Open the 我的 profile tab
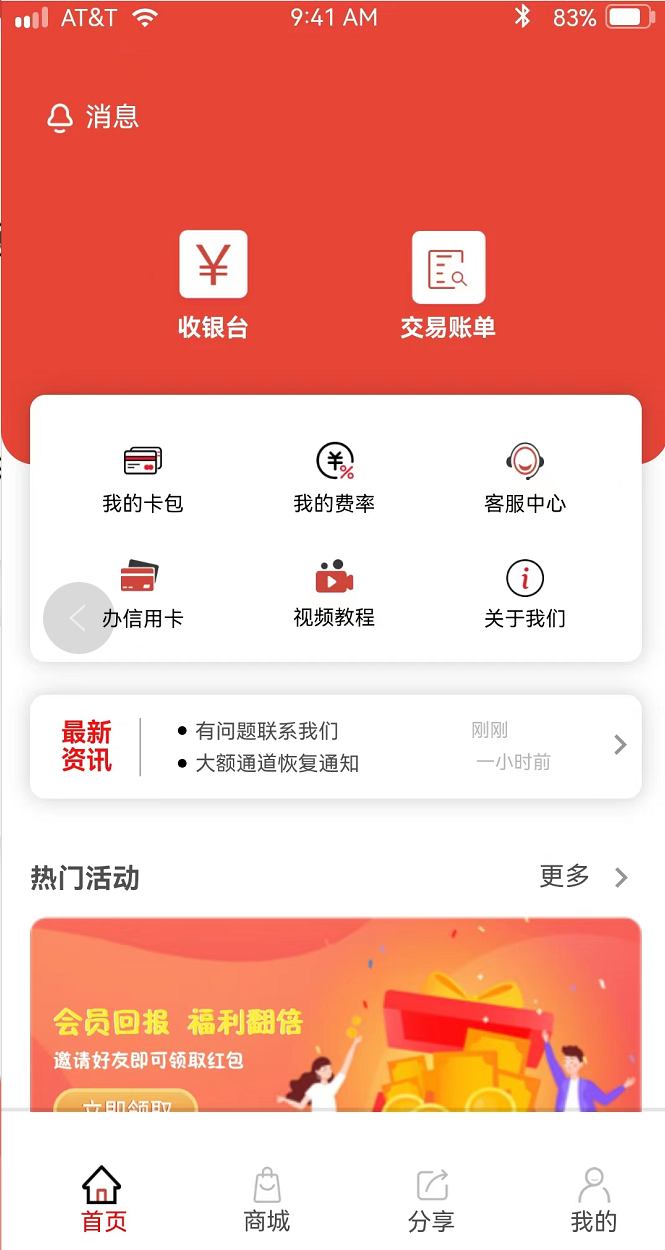The height and width of the screenshot is (1250, 665). point(593,1199)
